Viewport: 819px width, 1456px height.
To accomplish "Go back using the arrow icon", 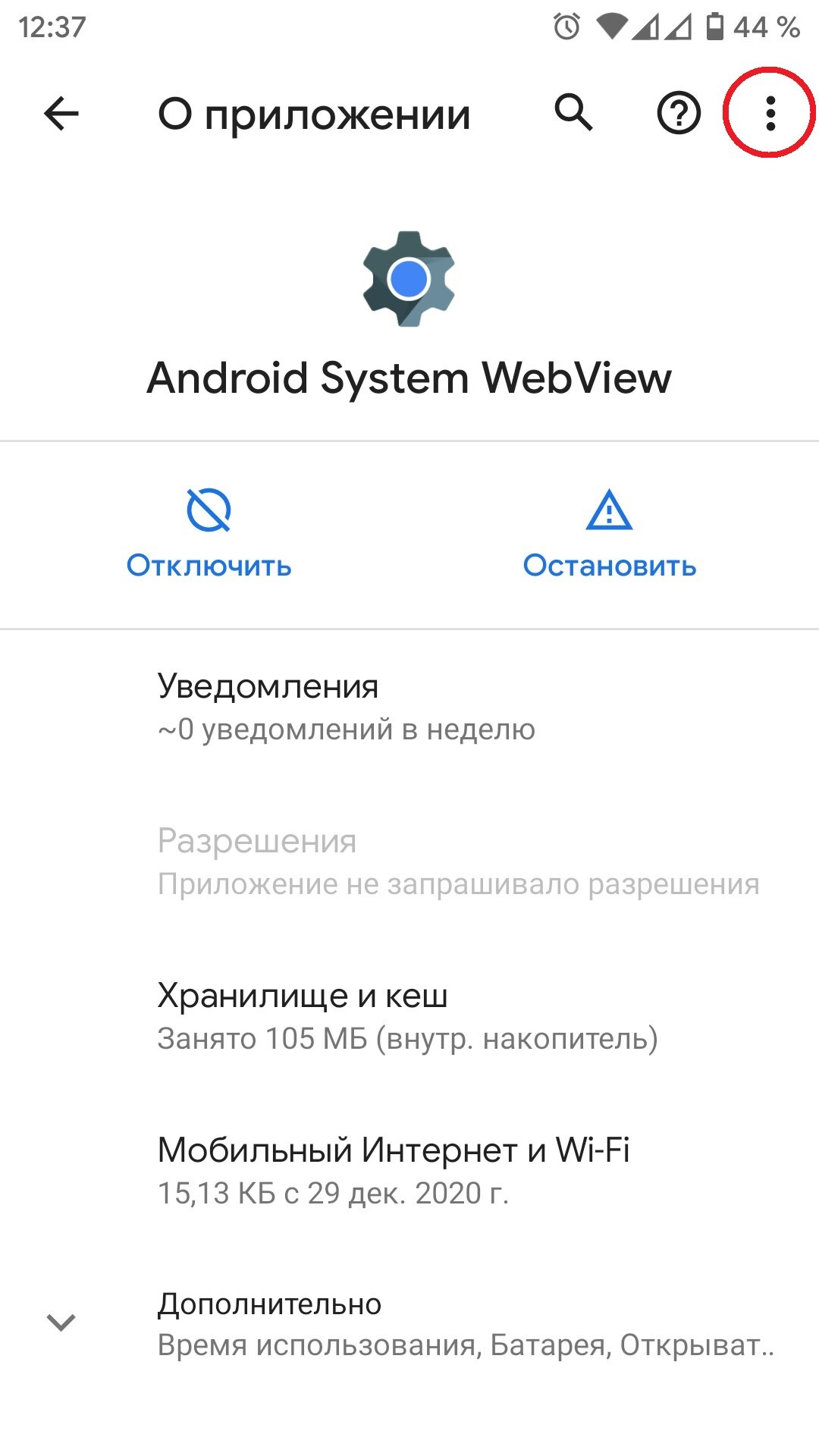I will (x=61, y=115).
